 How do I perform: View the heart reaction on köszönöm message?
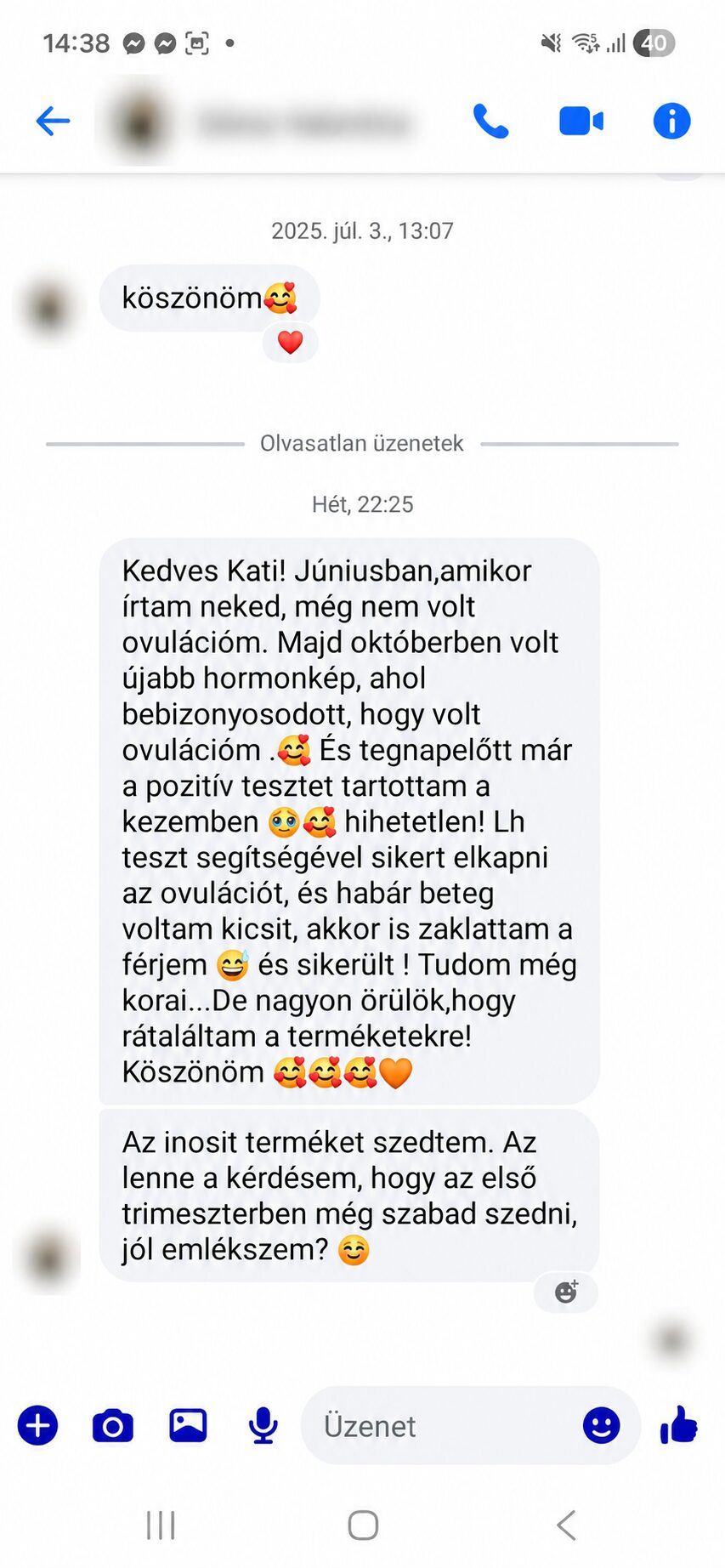tap(291, 343)
